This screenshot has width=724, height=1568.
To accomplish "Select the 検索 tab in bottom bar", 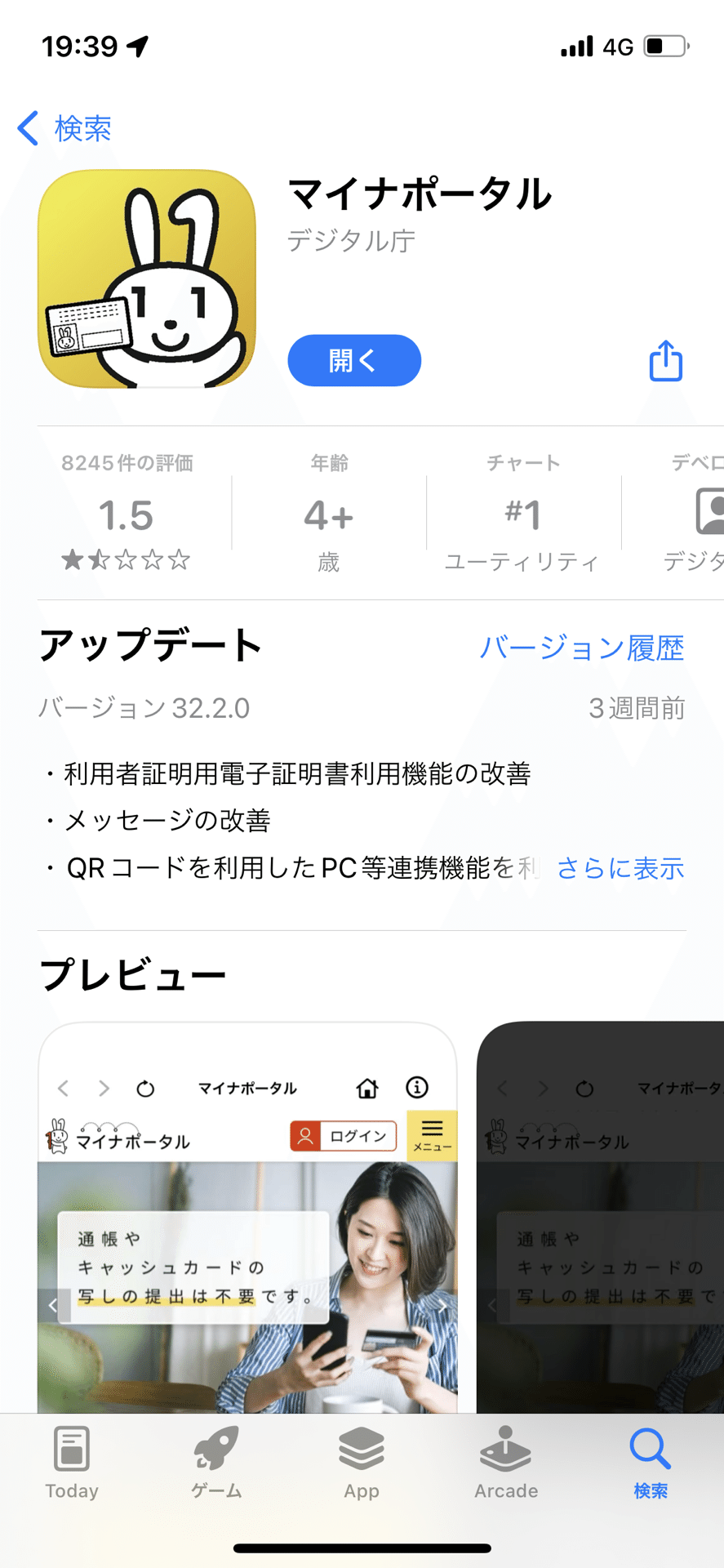I will (x=651, y=1463).
